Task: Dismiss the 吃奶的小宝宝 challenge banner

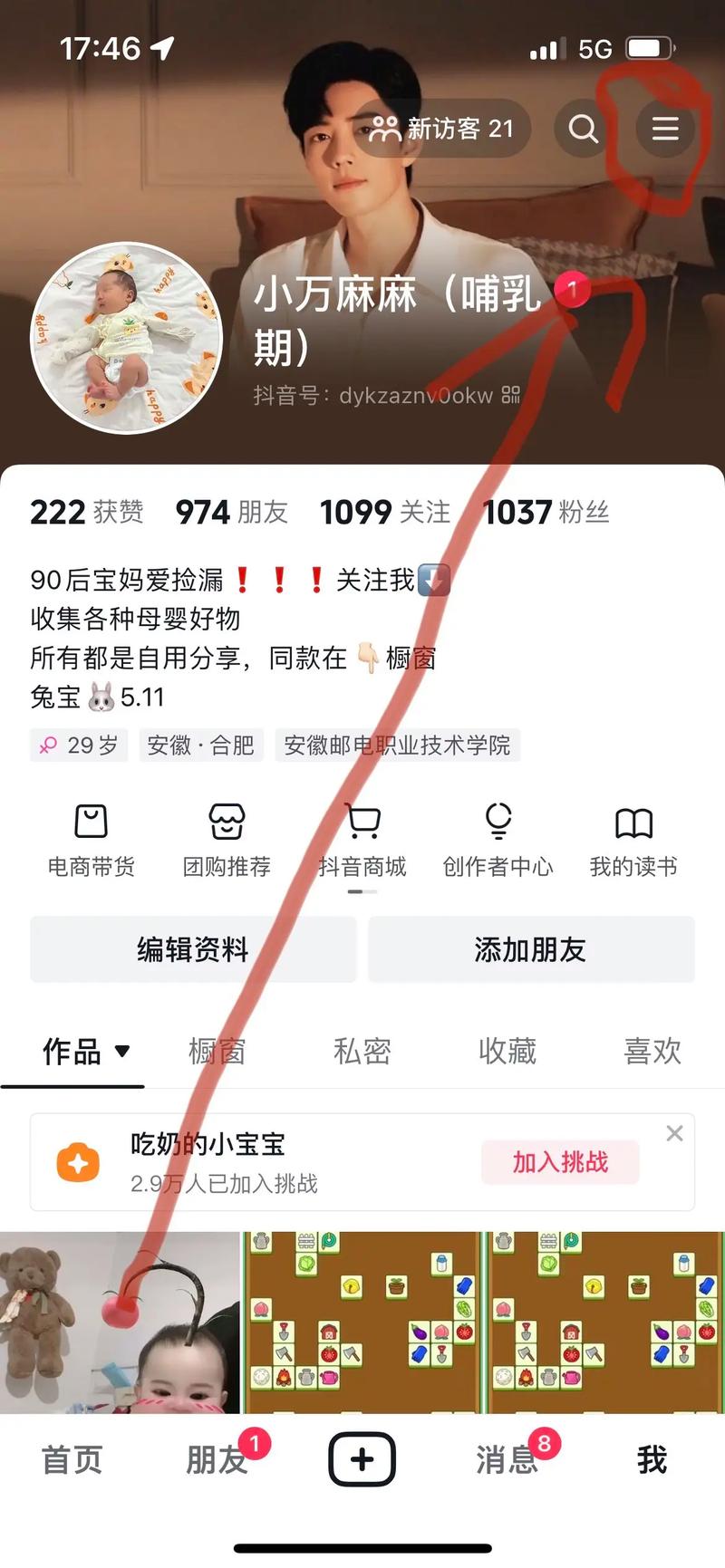Action: click(674, 1133)
